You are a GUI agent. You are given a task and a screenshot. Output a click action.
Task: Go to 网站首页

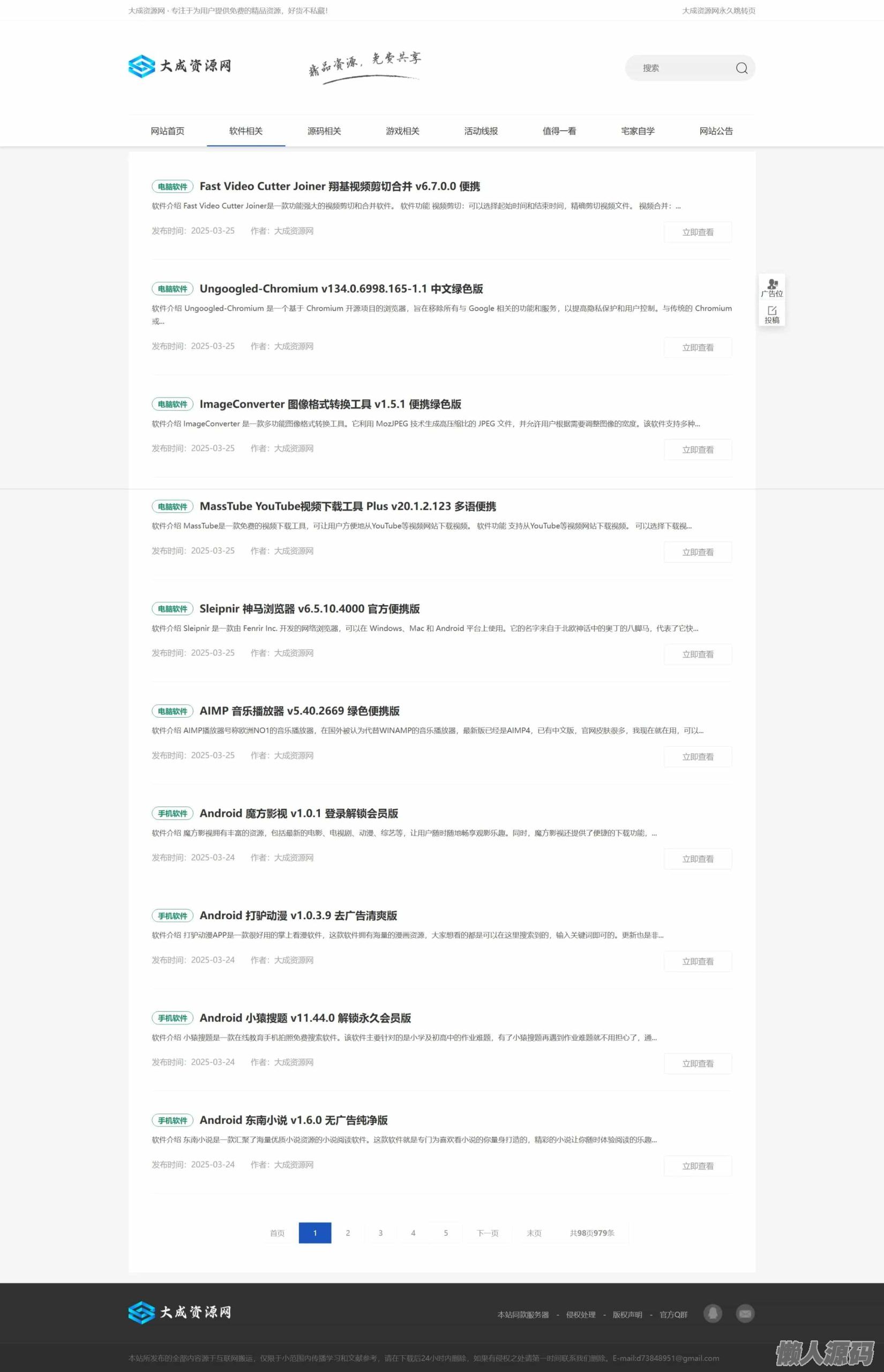pyautogui.click(x=167, y=131)
